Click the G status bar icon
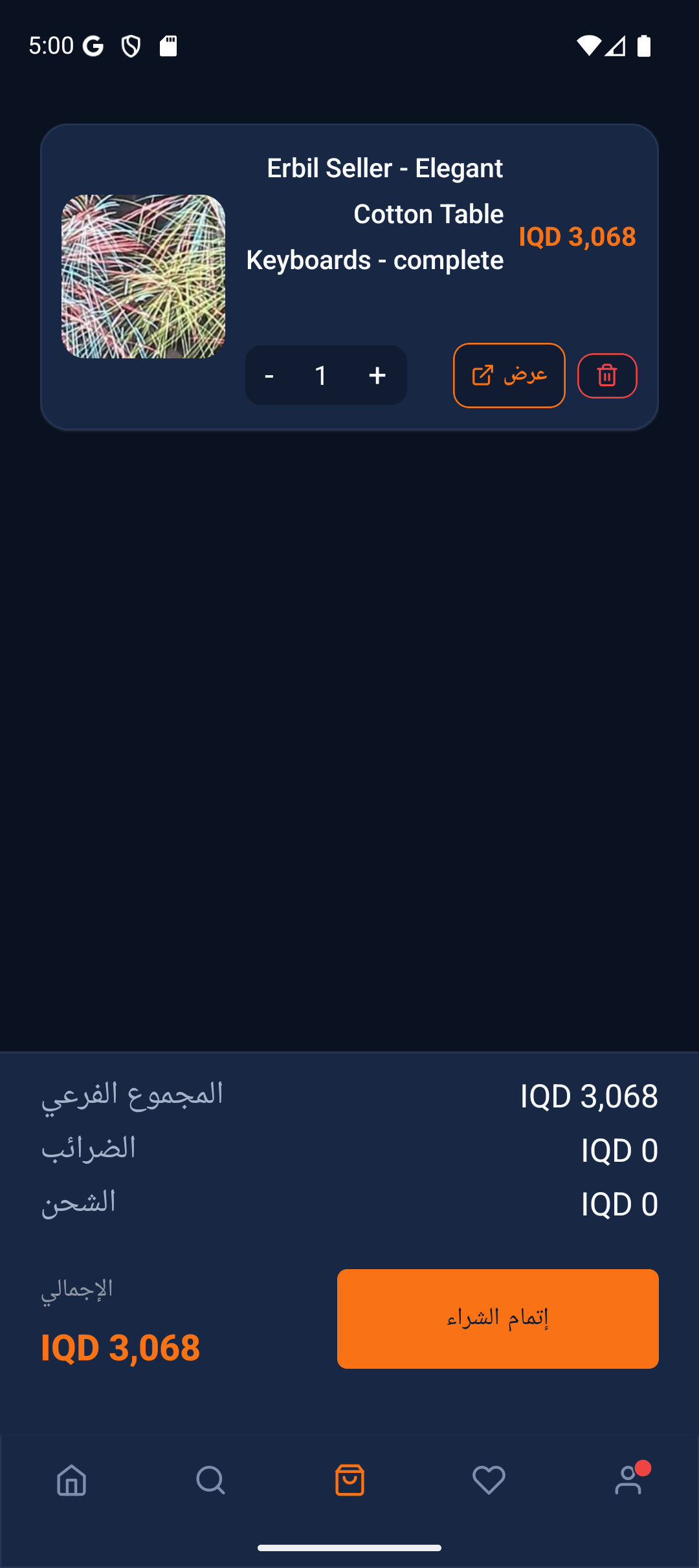The height and width of the screenshot is (1568, 699). [x=91, y=45]
